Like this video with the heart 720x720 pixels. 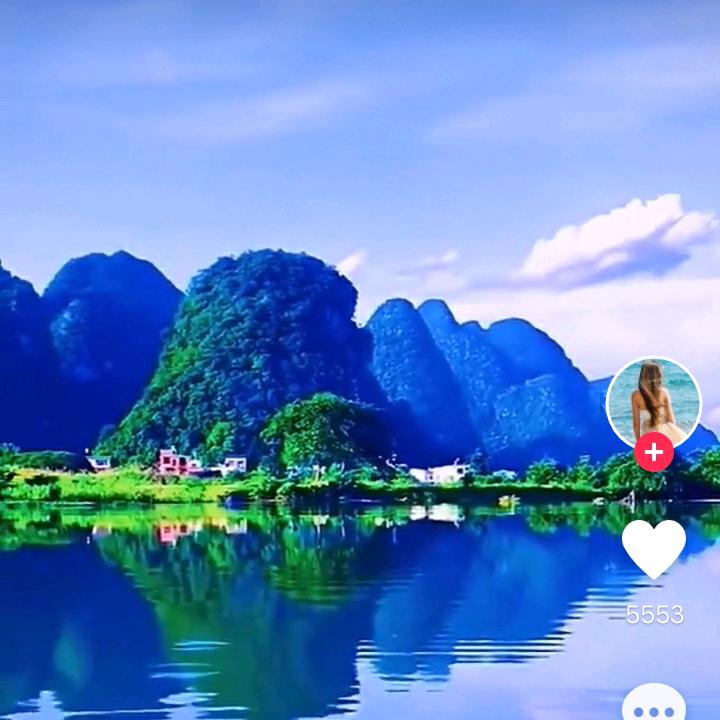[x=653, y=548]
